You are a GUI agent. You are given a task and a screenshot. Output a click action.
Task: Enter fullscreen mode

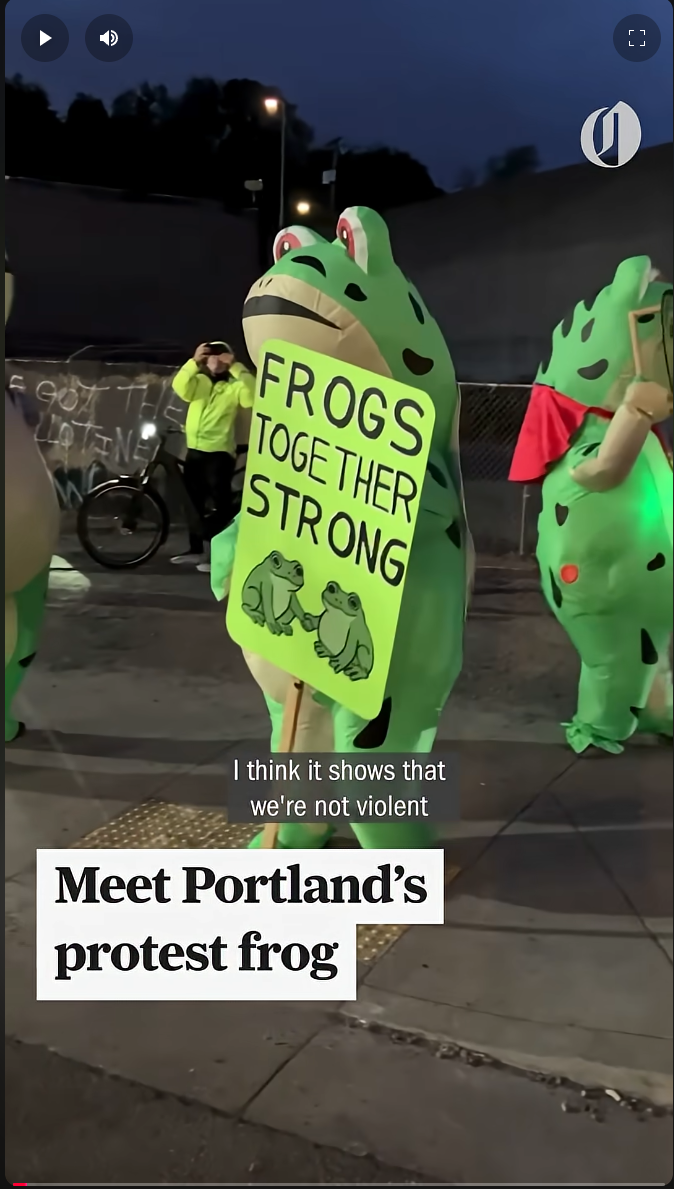(637, 38)
